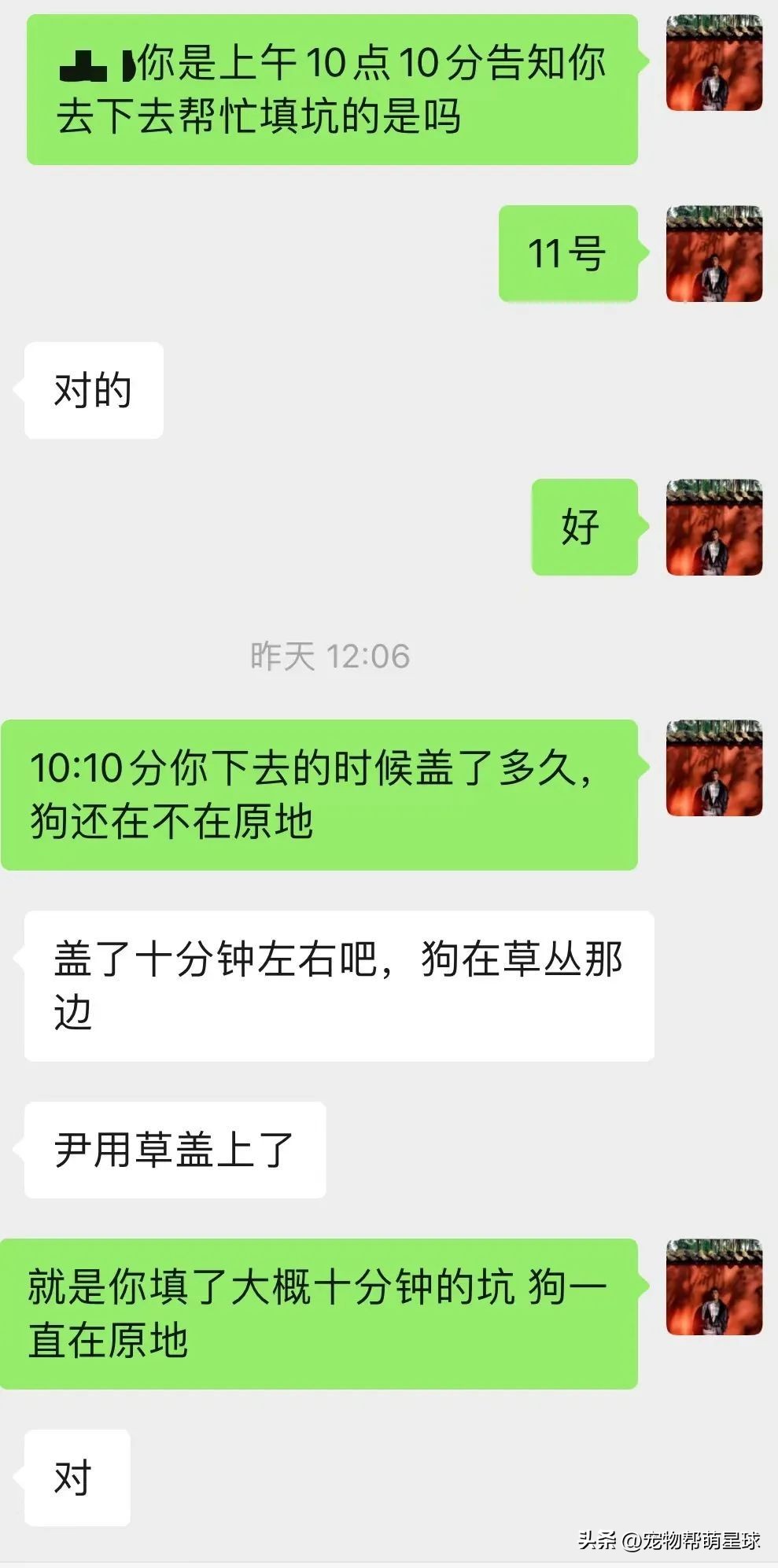778x1568 pixels.
Task: Tap the small black emoji starting the first message
Action: click(87, 64)
